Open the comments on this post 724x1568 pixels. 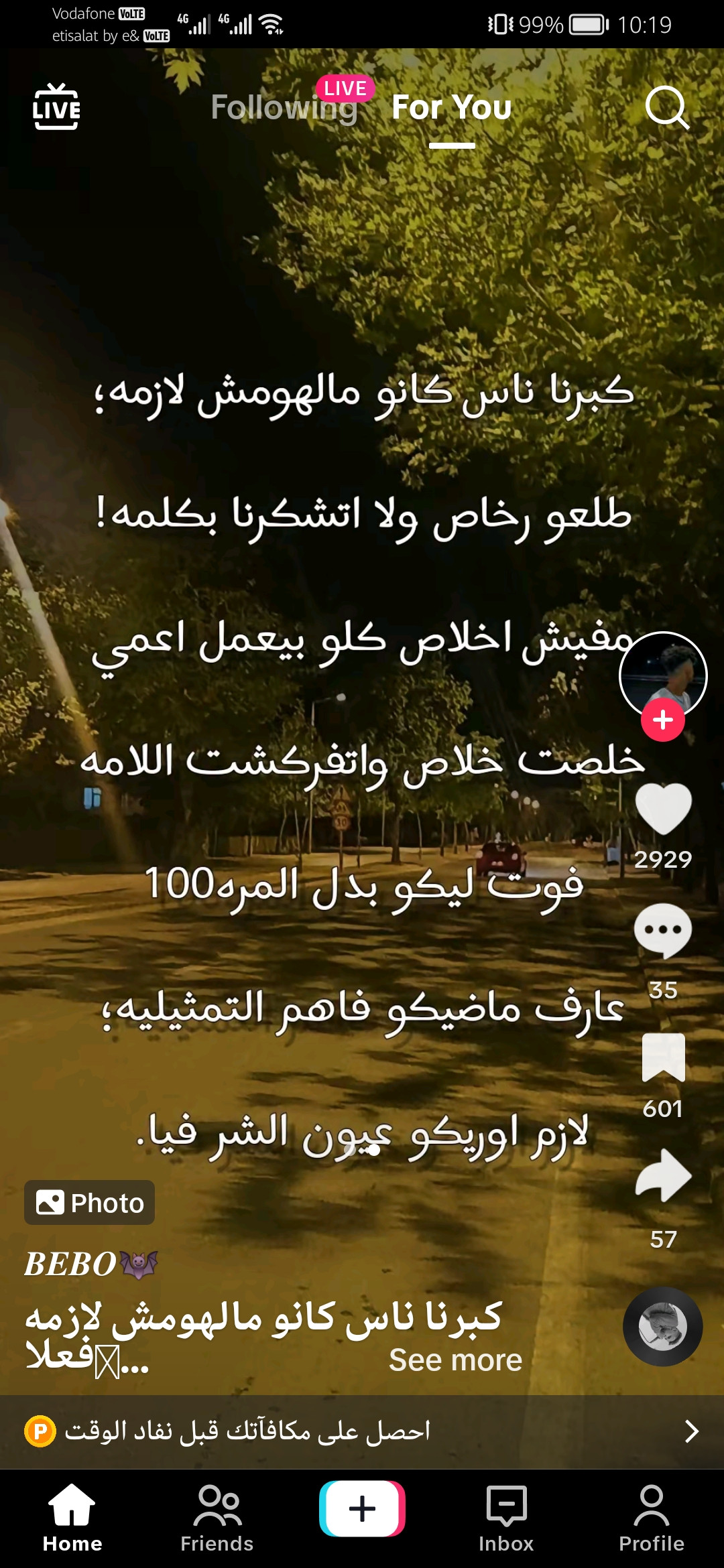(x=663, y=930)
